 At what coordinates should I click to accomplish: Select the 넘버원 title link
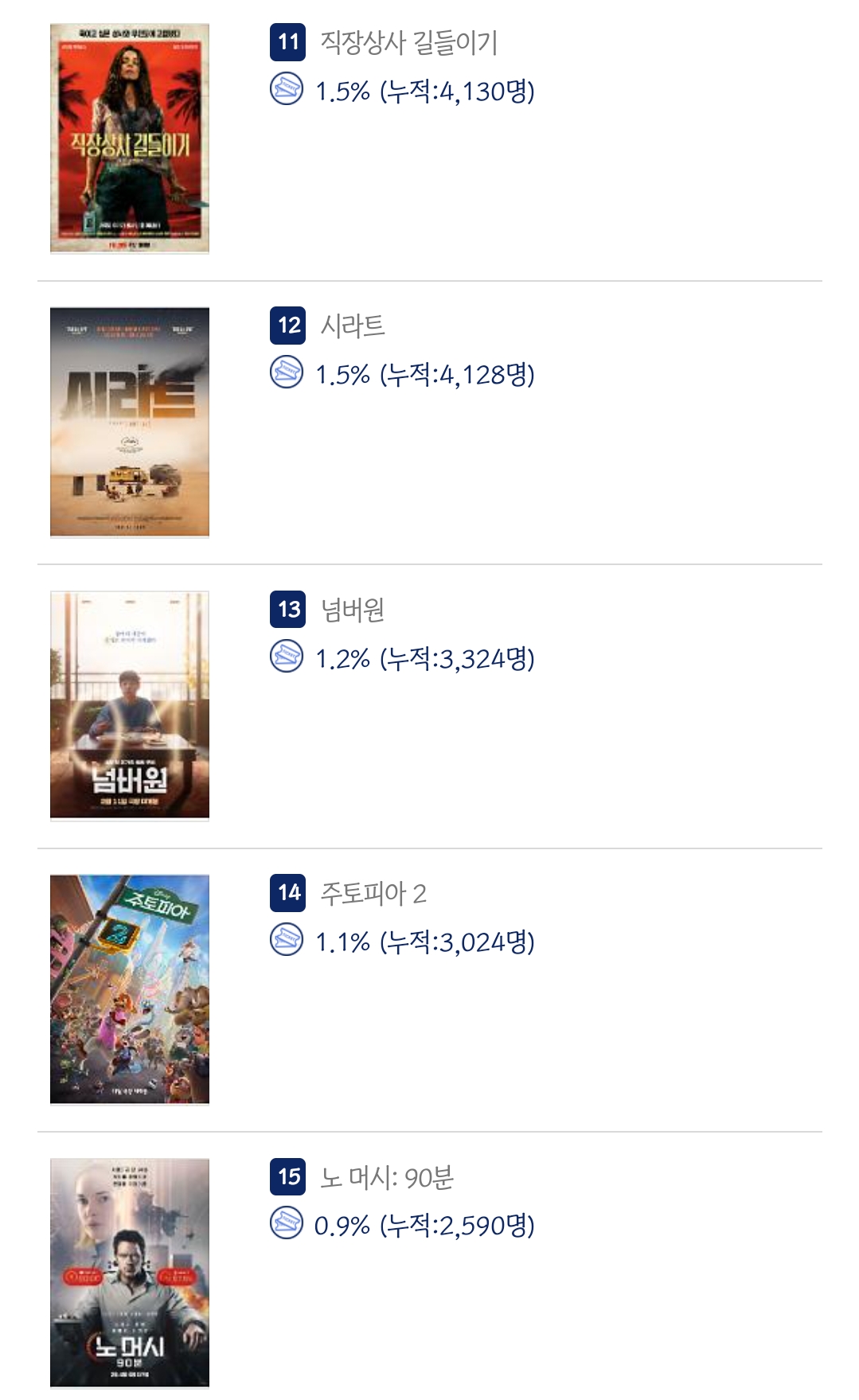[353, 610]
